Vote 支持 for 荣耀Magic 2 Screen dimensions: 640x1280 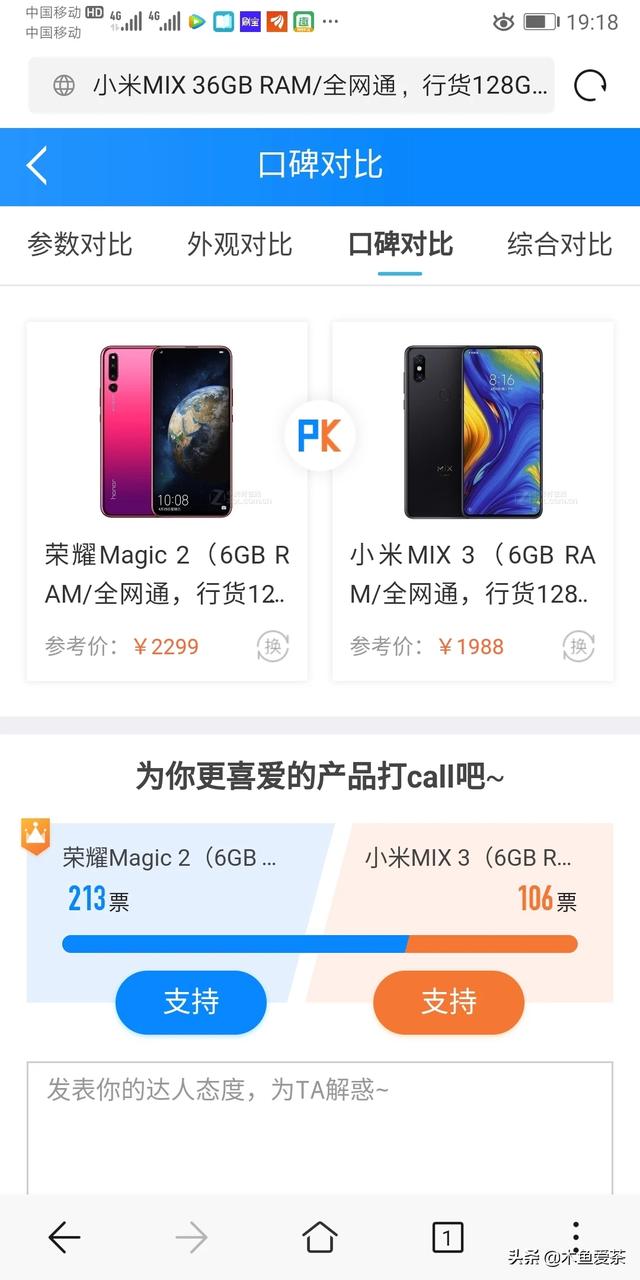click(191, 1002)
